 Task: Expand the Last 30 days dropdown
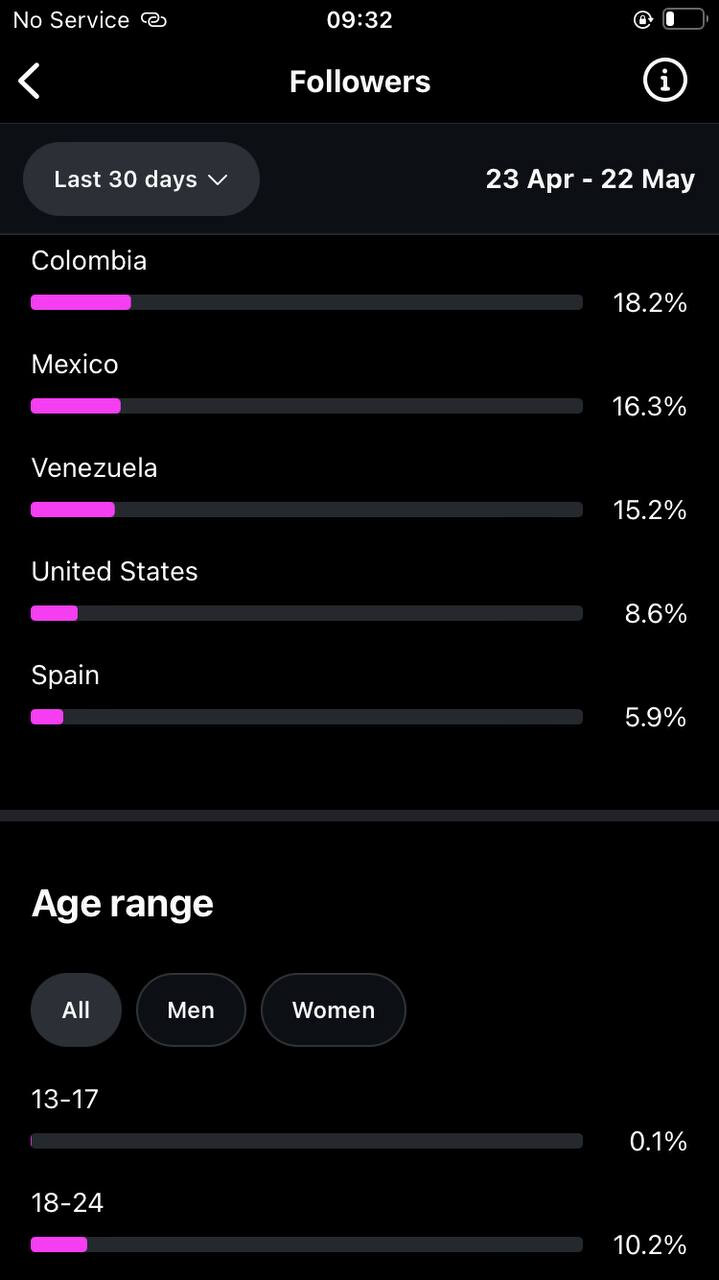coord(141,179)
